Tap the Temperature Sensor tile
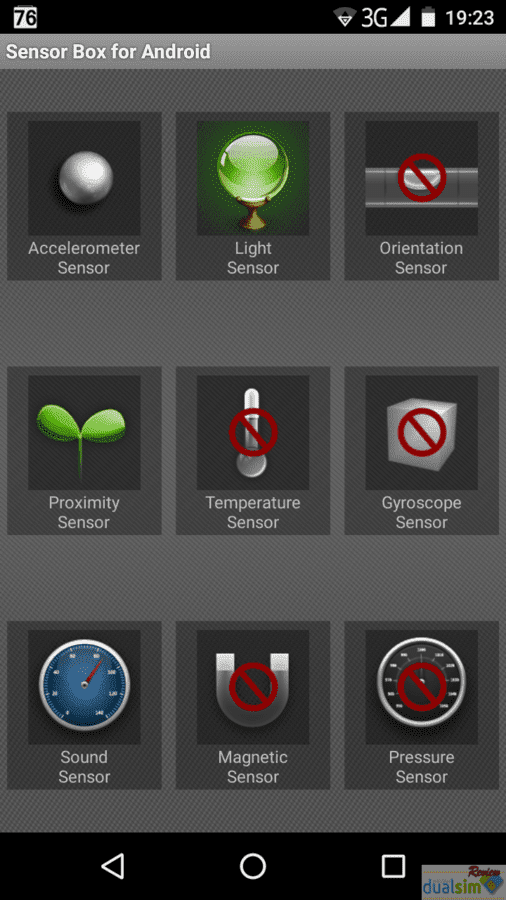The image size is (506, 900). (x=252, y=451)
